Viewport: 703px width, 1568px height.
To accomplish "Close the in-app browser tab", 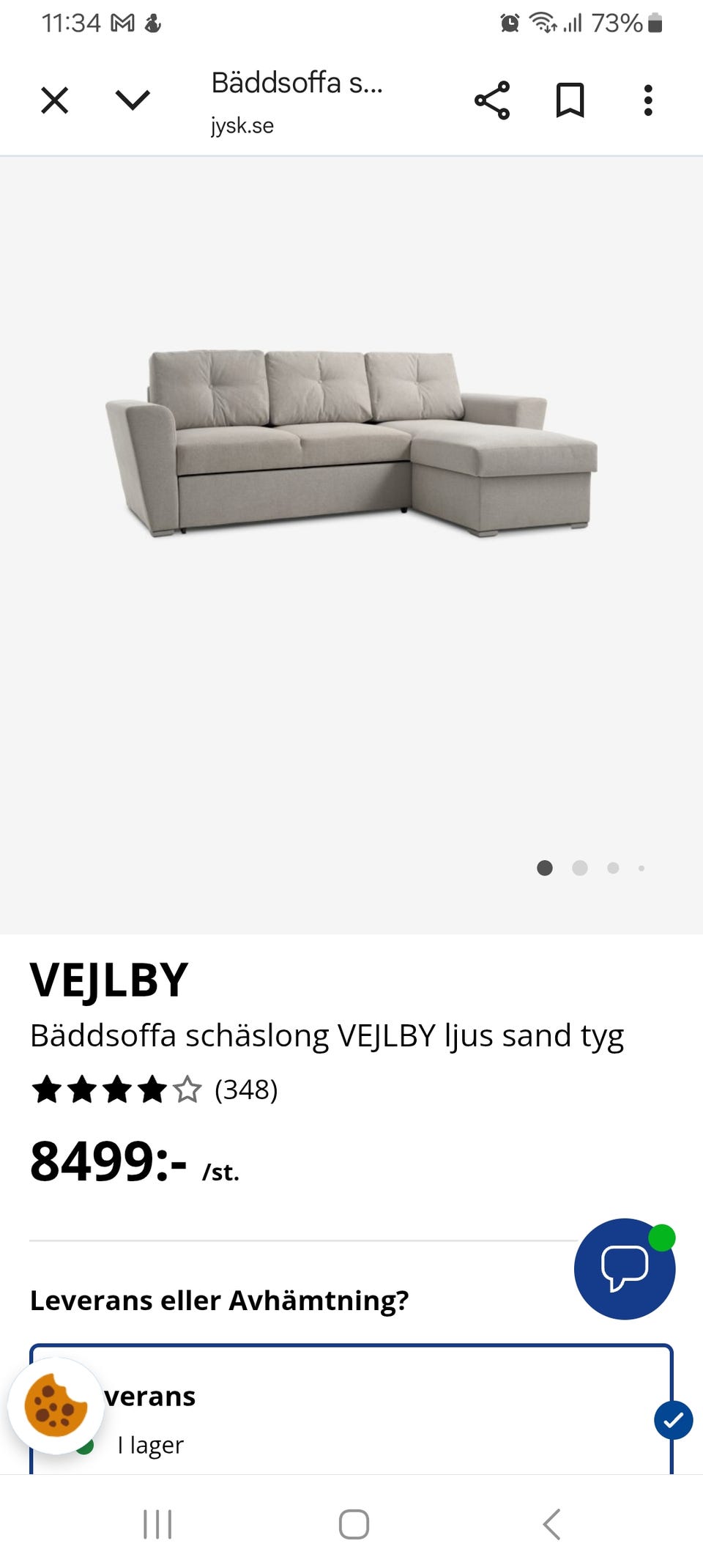I will (55, 100).
